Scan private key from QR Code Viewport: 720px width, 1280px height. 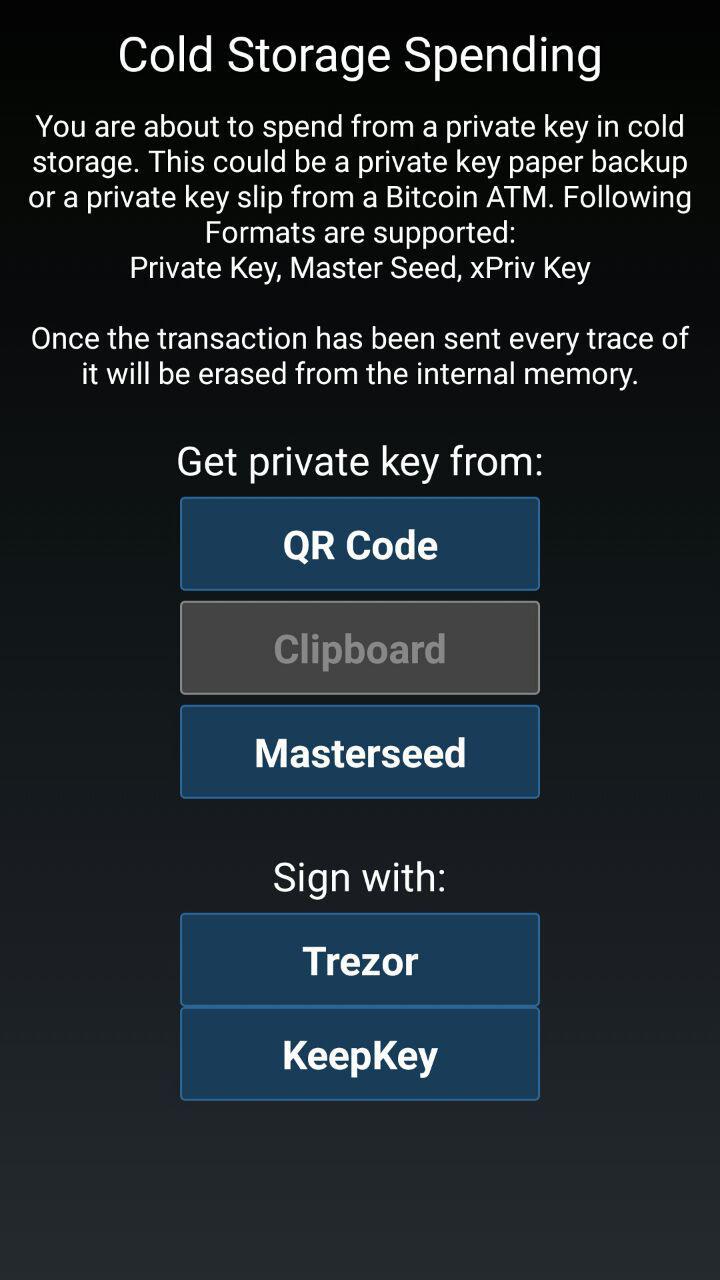360,545
